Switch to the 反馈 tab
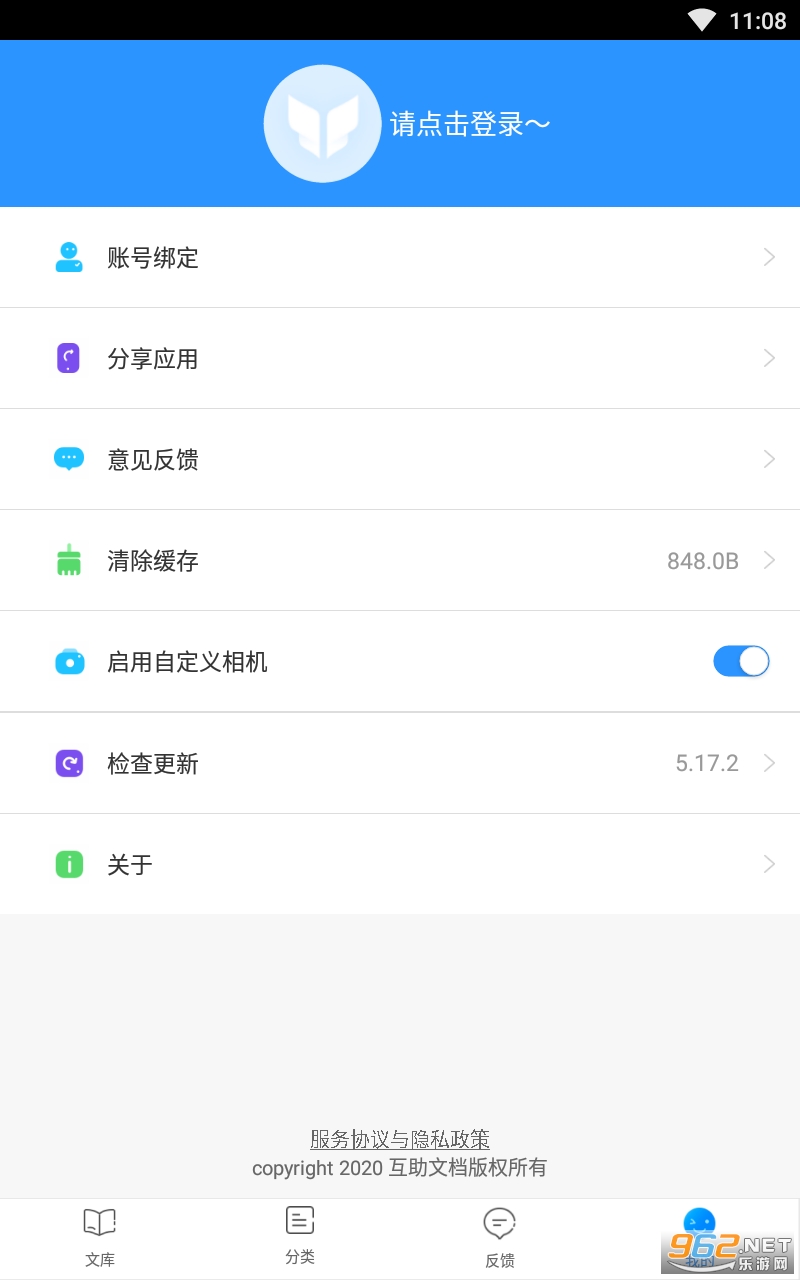 coord(499,1238)
